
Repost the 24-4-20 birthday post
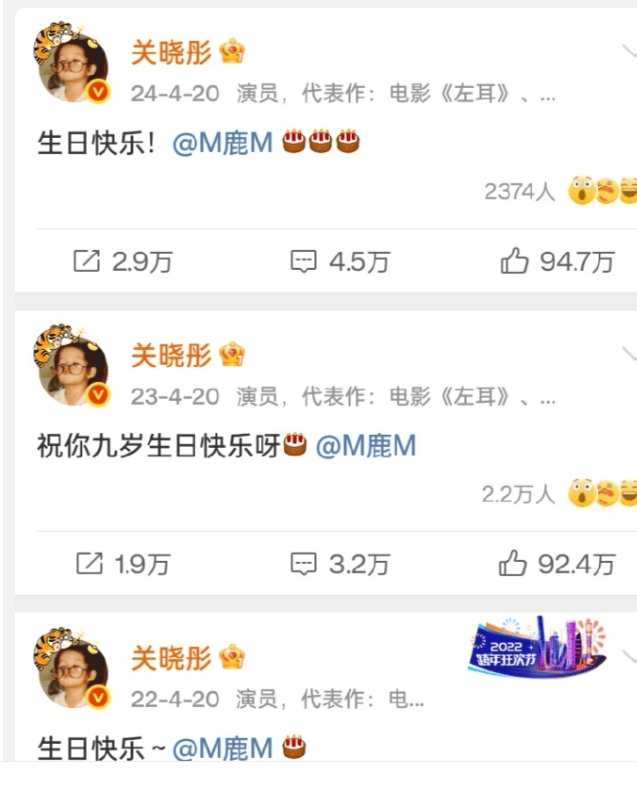click(x=122, y=262)
